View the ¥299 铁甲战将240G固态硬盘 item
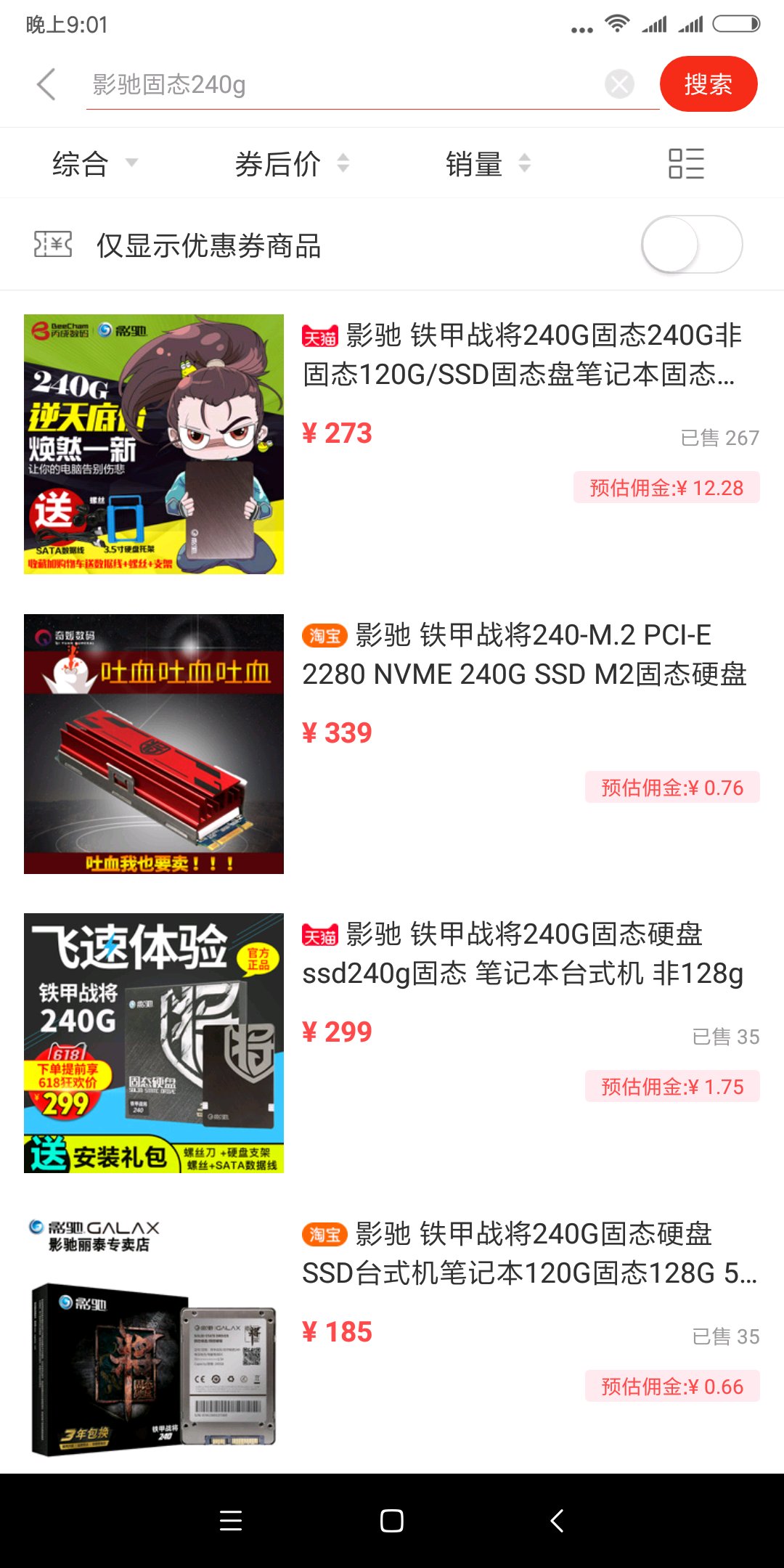Viewport: 784px width, 1568px height. (523, 954)
